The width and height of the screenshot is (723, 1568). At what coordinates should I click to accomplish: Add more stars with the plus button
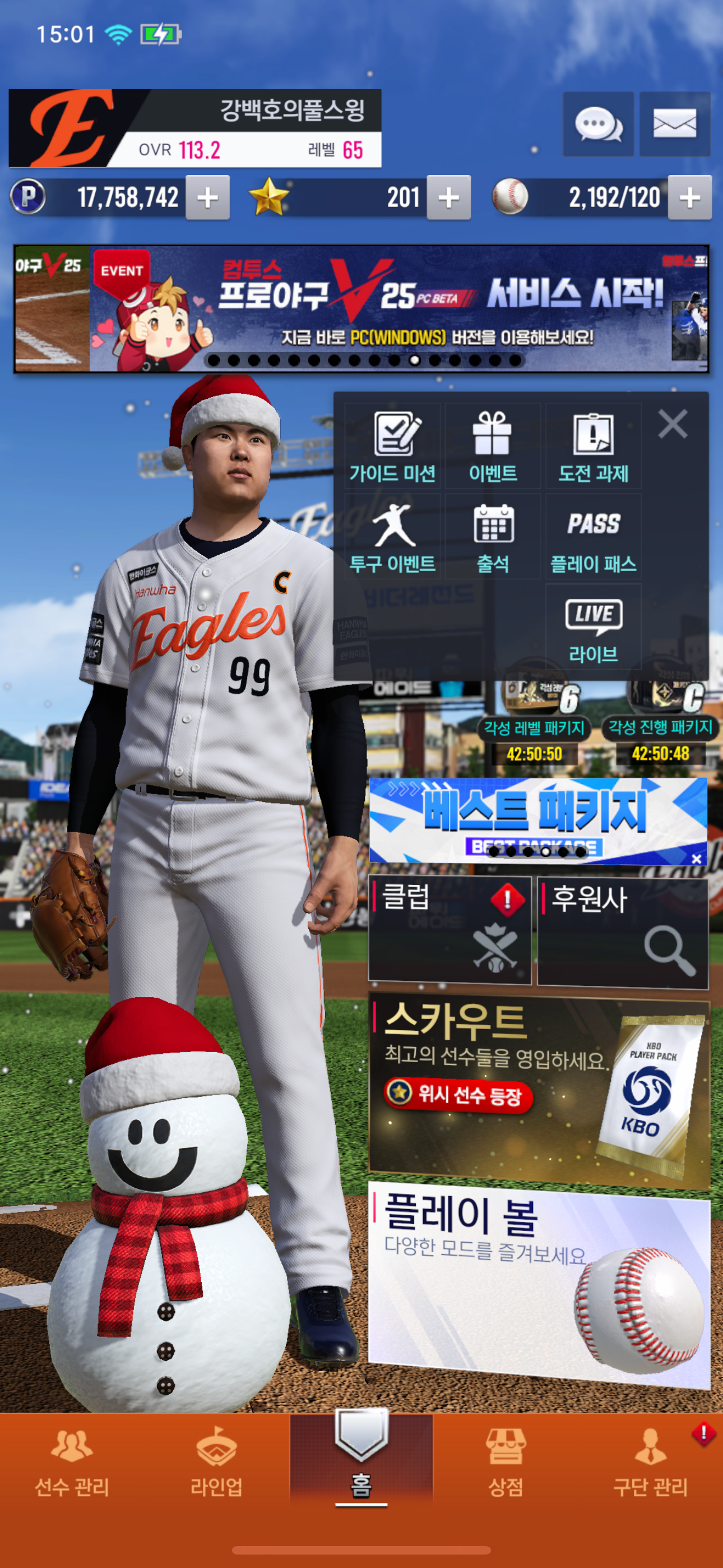448,197
